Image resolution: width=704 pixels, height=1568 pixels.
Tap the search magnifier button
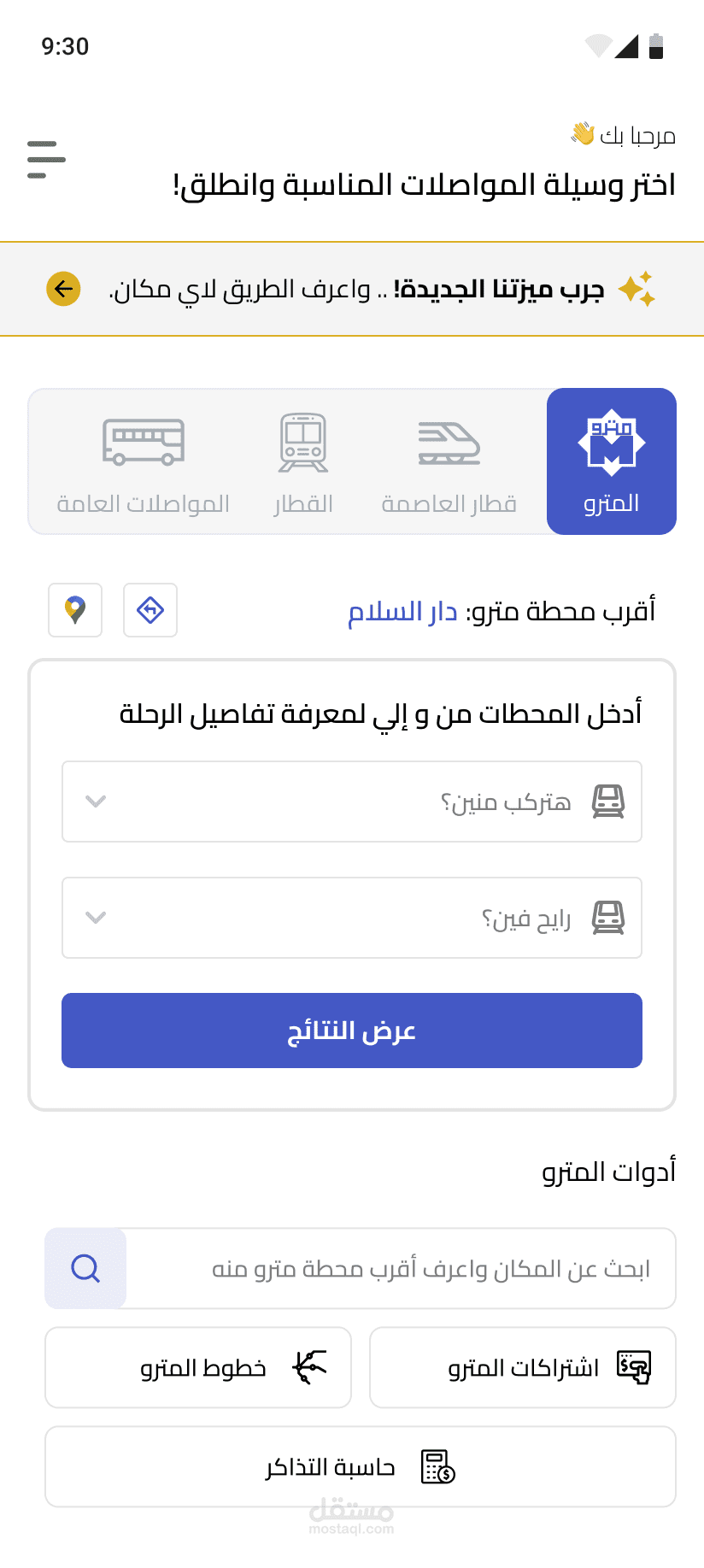tap(85, 1268)
